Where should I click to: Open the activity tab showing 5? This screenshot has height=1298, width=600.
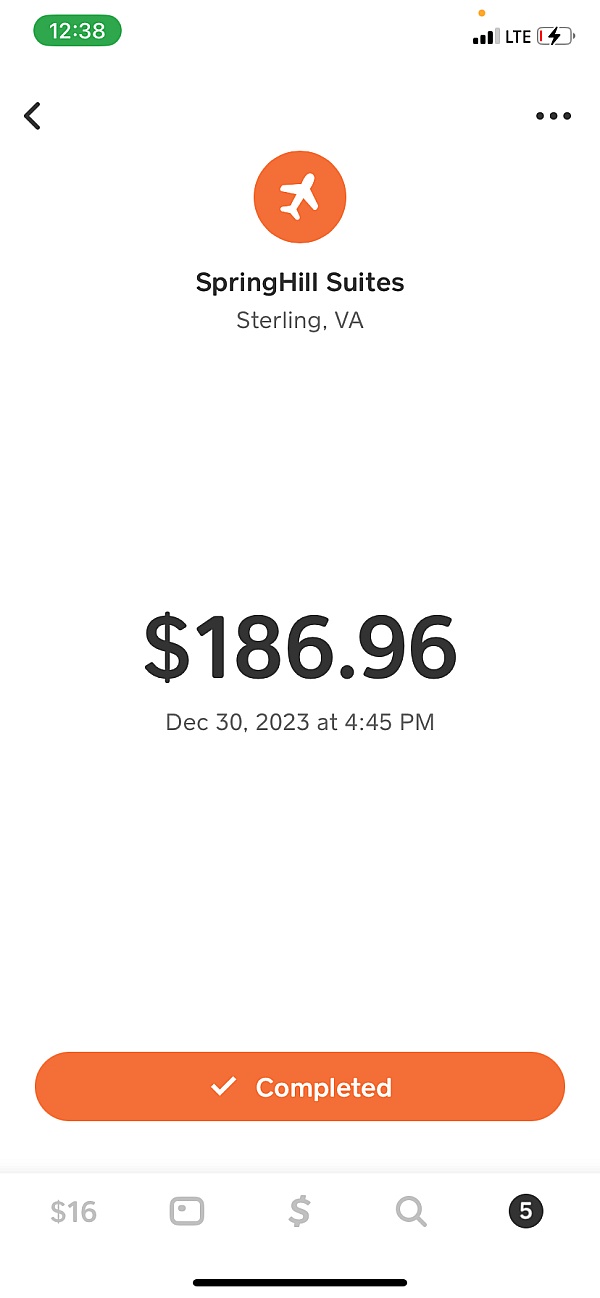click(525, 1212)
